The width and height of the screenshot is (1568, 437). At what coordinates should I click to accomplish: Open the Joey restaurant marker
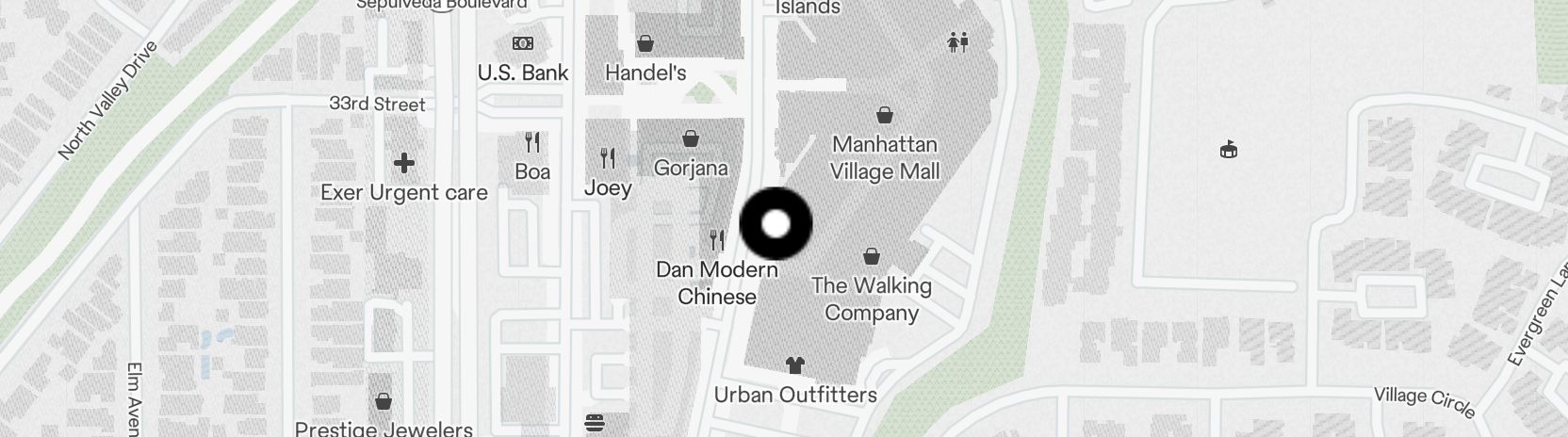coord(608,158)
